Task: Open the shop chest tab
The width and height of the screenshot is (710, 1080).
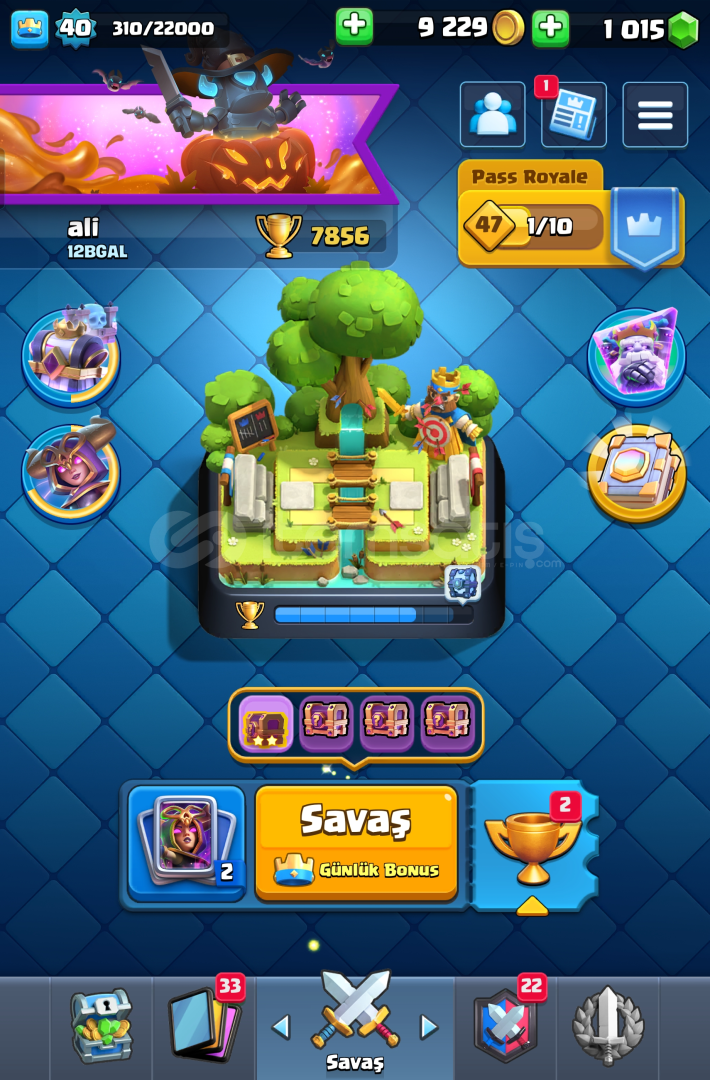Action: 101,1026
